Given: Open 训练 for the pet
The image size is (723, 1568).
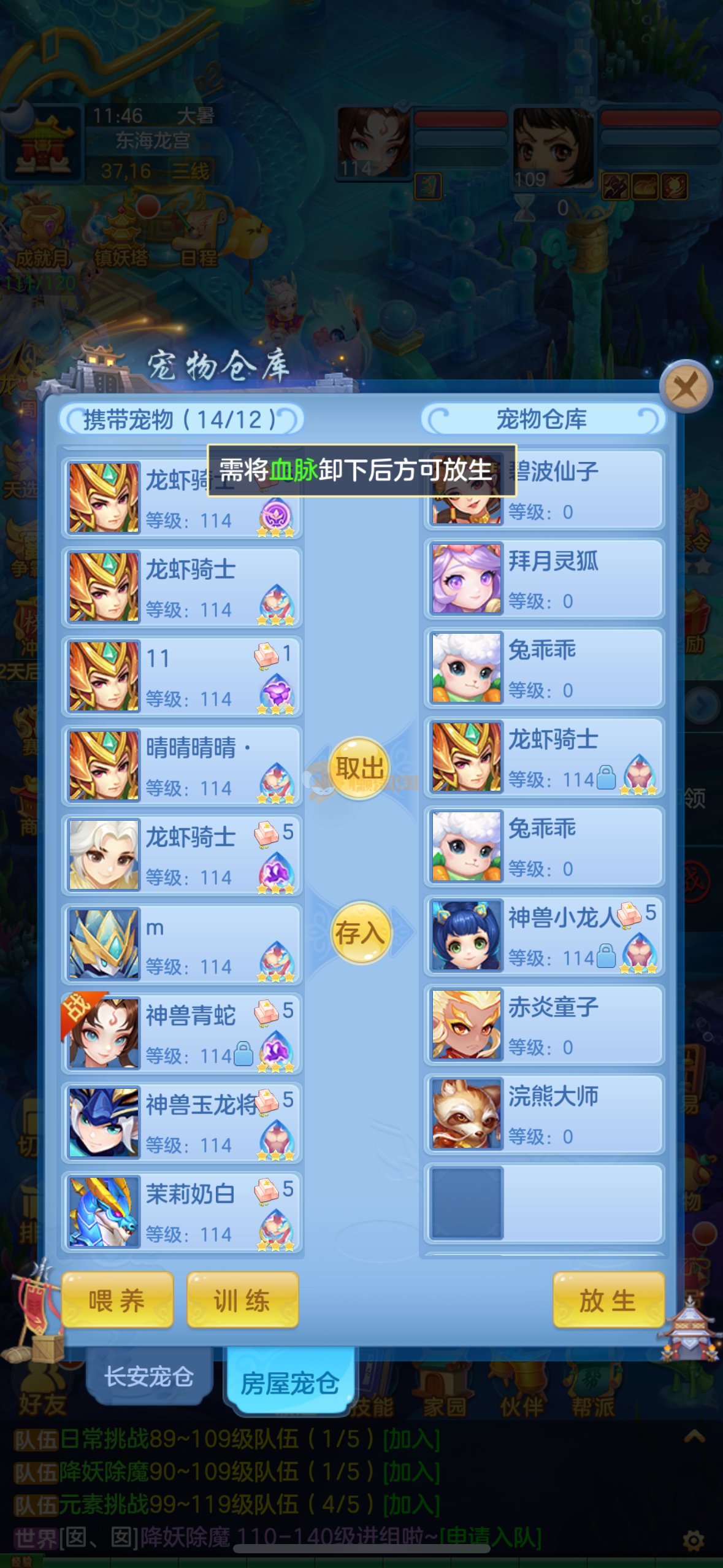Looking at the screenshot, I should (242, 1300).
